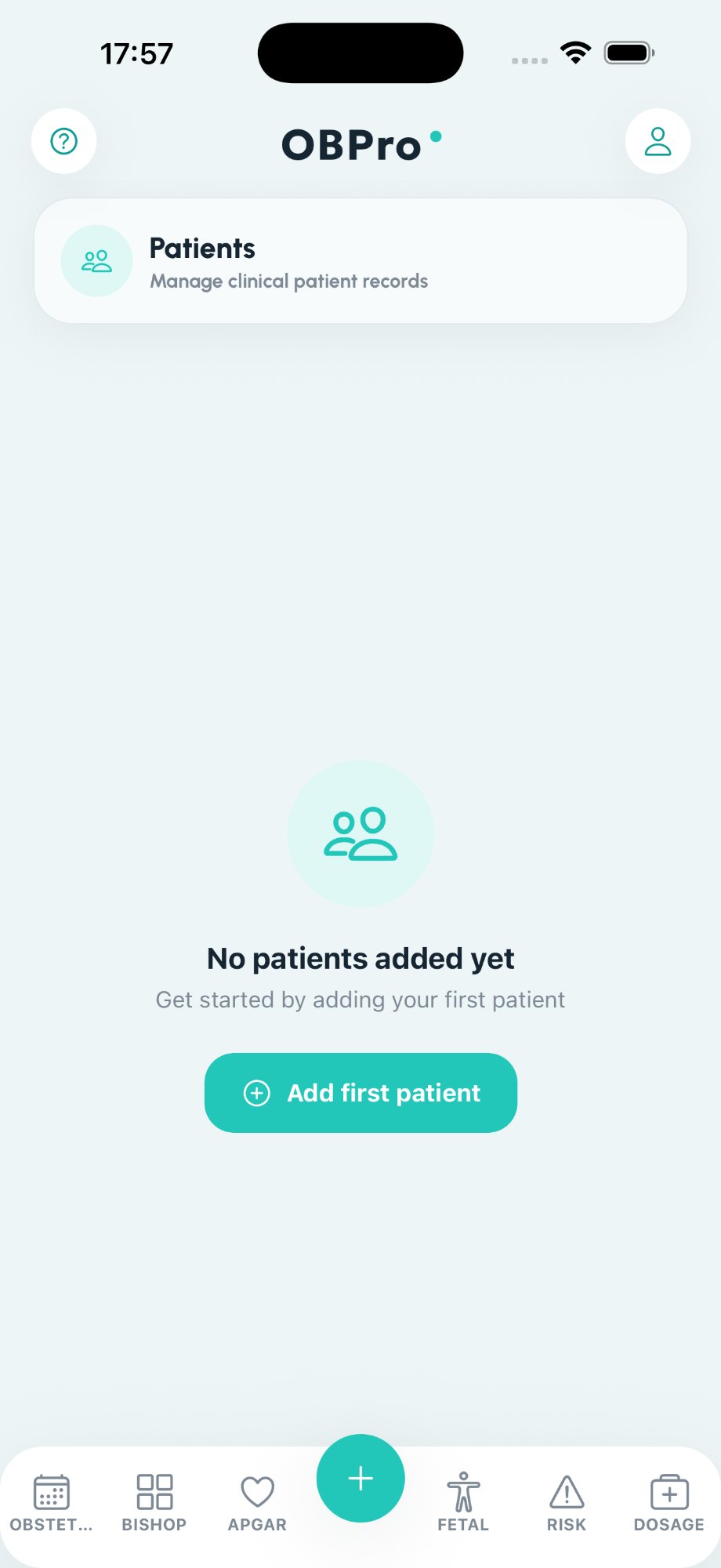Open the Patients management card
This screenshot has width=721, height=1568.
pyautogui.click(x=360, y=260)
